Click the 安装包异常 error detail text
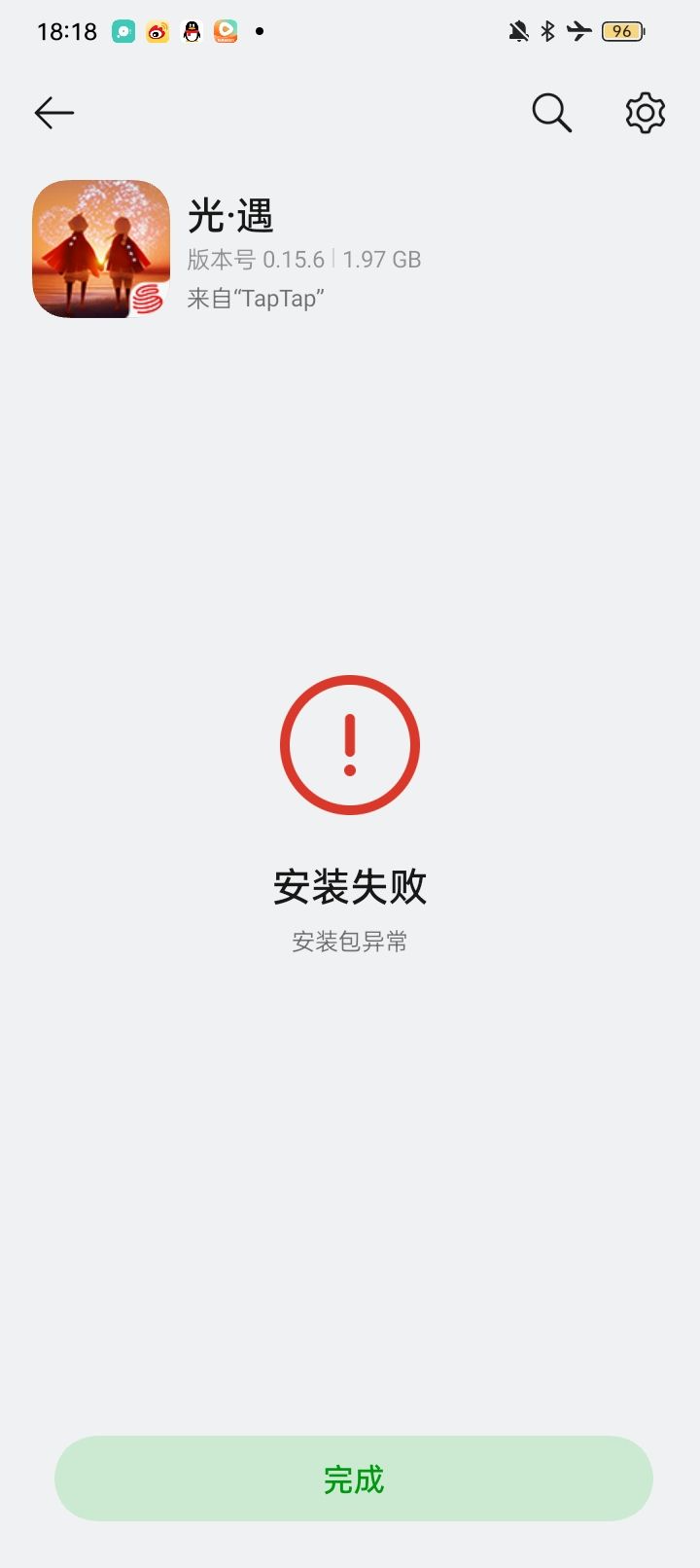The height and width of the screenshot is (1568, 700). pyautogui.click(x=350, y=941)
